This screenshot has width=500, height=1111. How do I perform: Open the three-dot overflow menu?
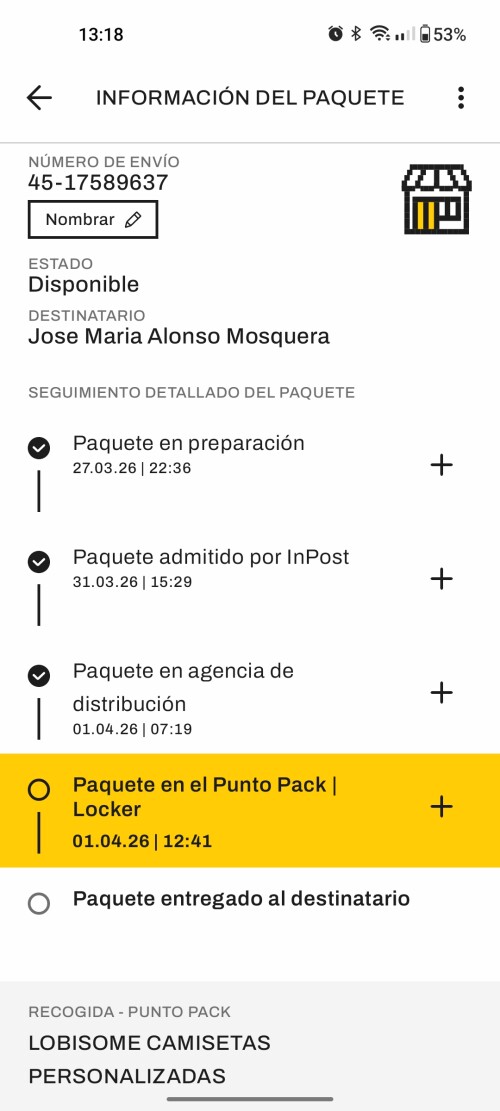pyautogui.click(x=461, y=98)
